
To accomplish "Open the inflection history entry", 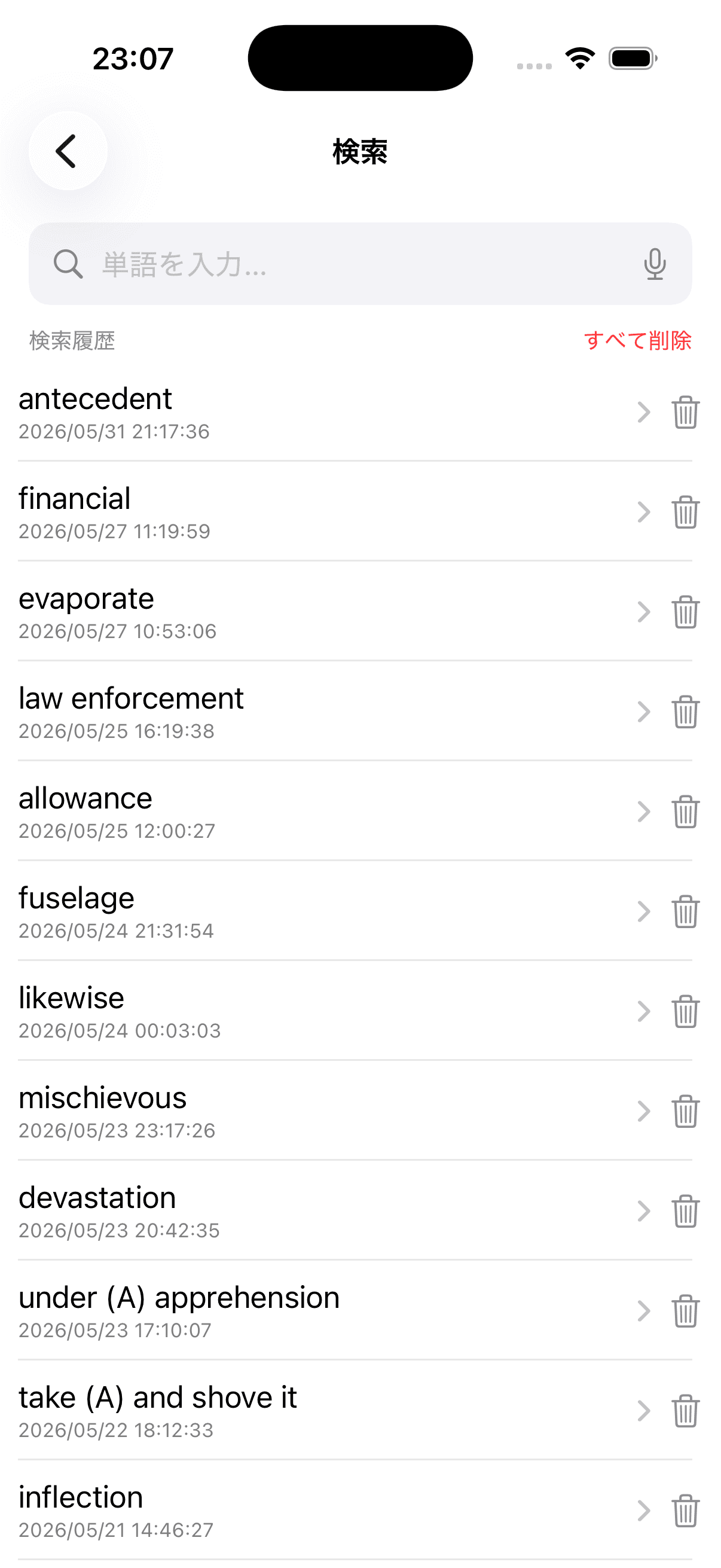I will pos(329,1510).
